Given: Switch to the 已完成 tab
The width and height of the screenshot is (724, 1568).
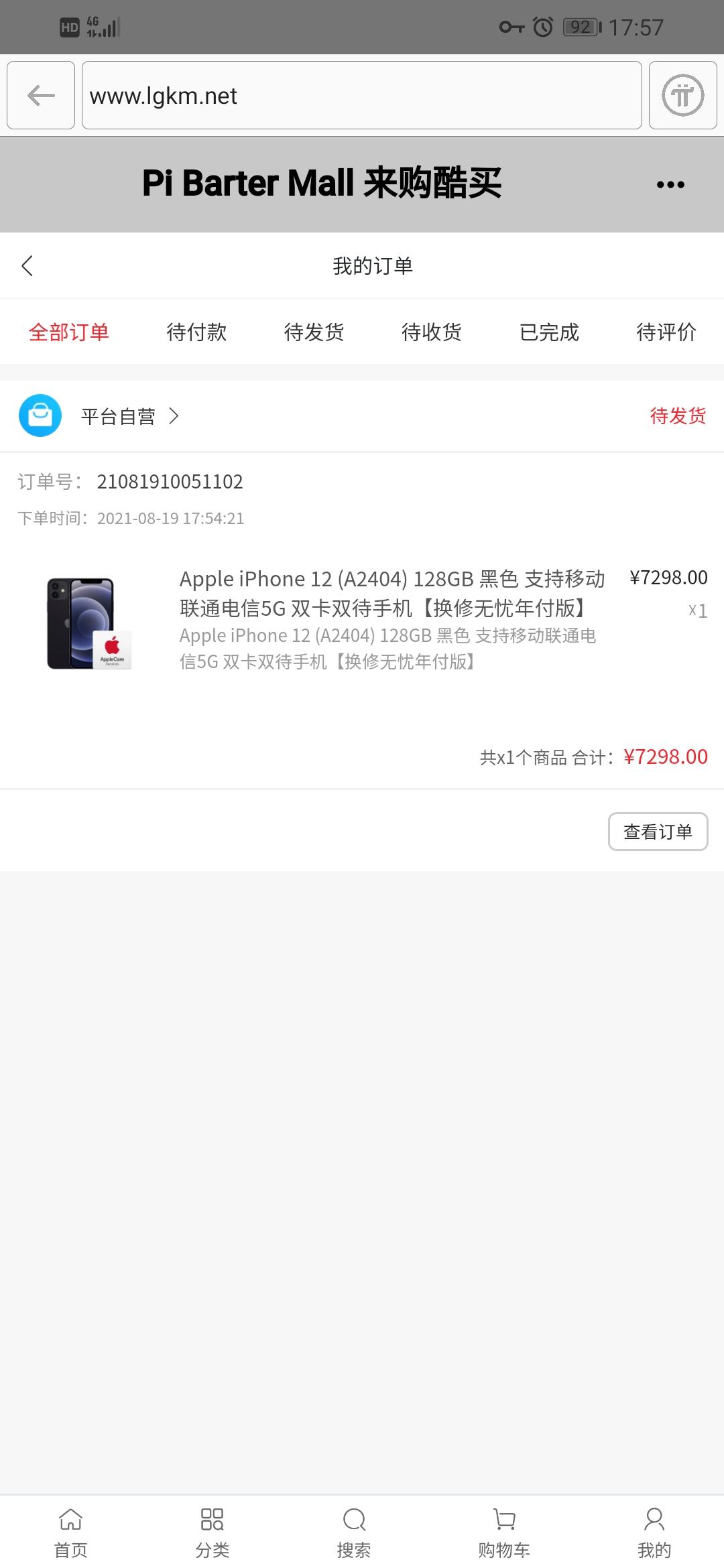Looking at the screenshot, I should pyautogui.click(x=550, y=332).
